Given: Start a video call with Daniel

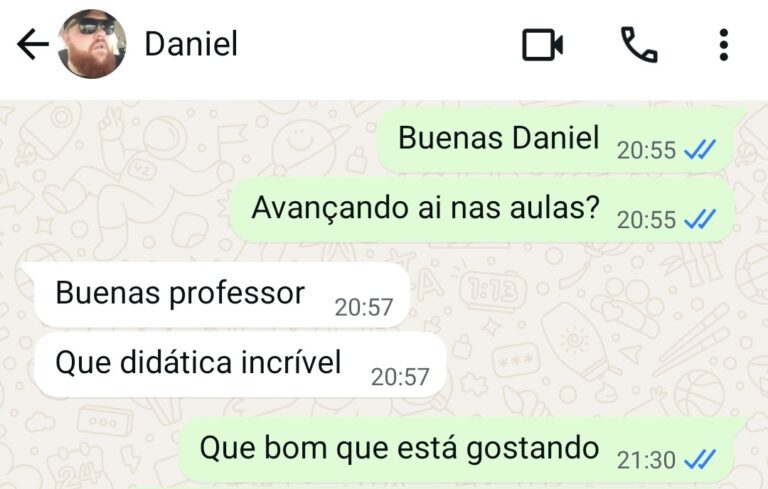Looking at the screenshot, I should point(542,45).
